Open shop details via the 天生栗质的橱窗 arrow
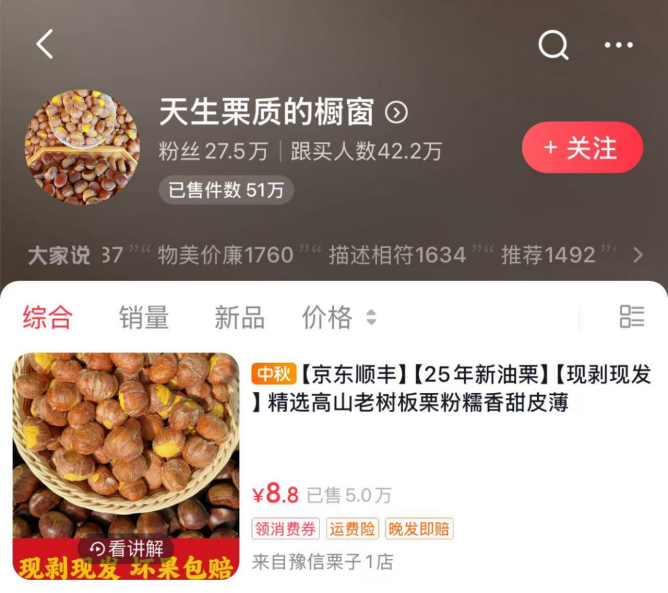This screenshot has width=668, height=593. pyautogui.click(x=397, y=113)
